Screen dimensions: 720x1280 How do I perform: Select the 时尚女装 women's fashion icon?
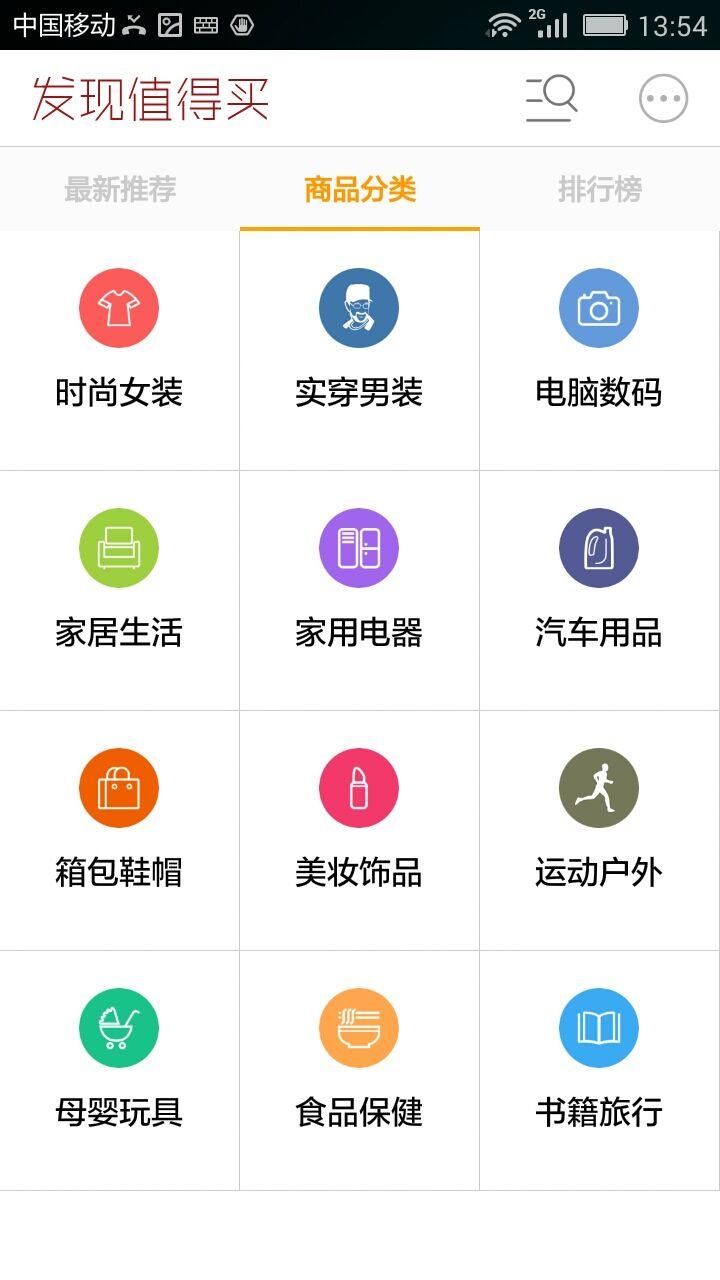click(x=119, y=308)
